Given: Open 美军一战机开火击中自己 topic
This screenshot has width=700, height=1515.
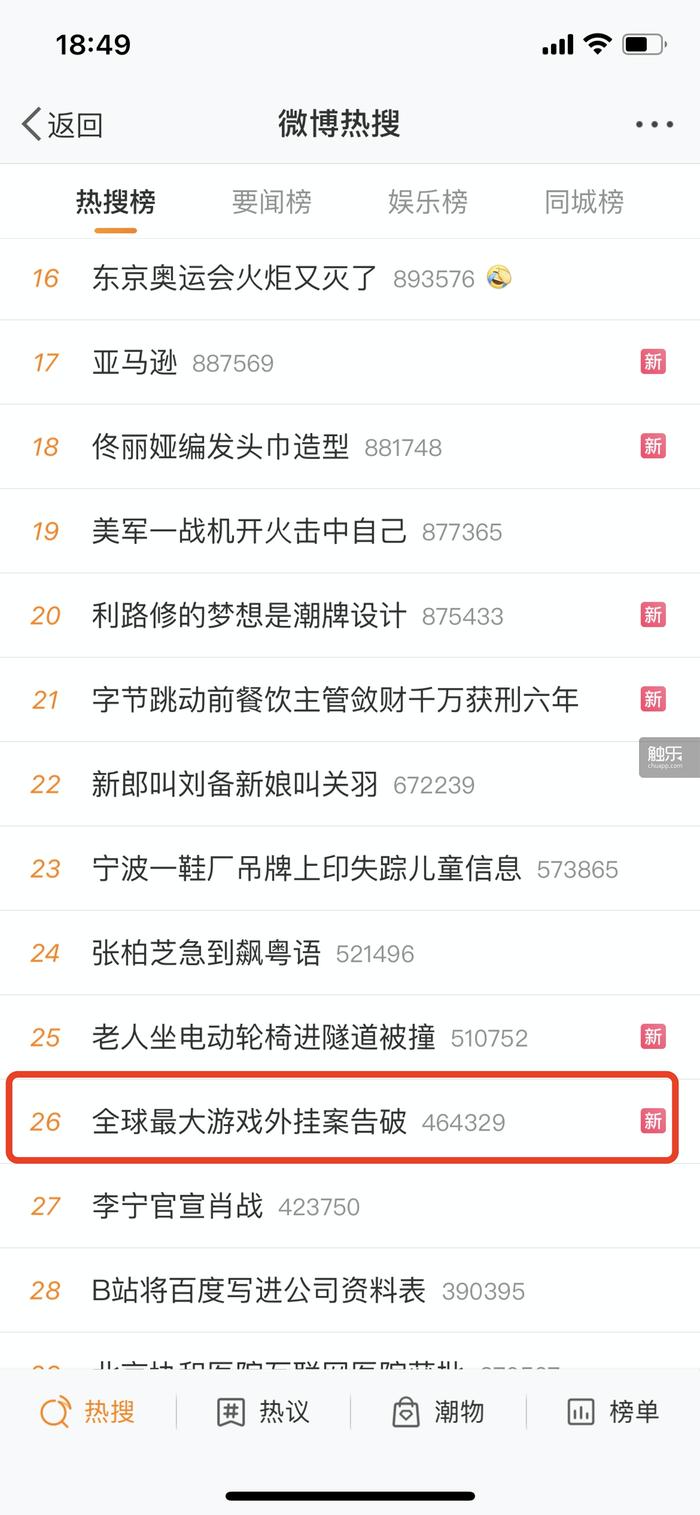Looking at the screenshot, I should pyautogui.click(x=250, y=531).
